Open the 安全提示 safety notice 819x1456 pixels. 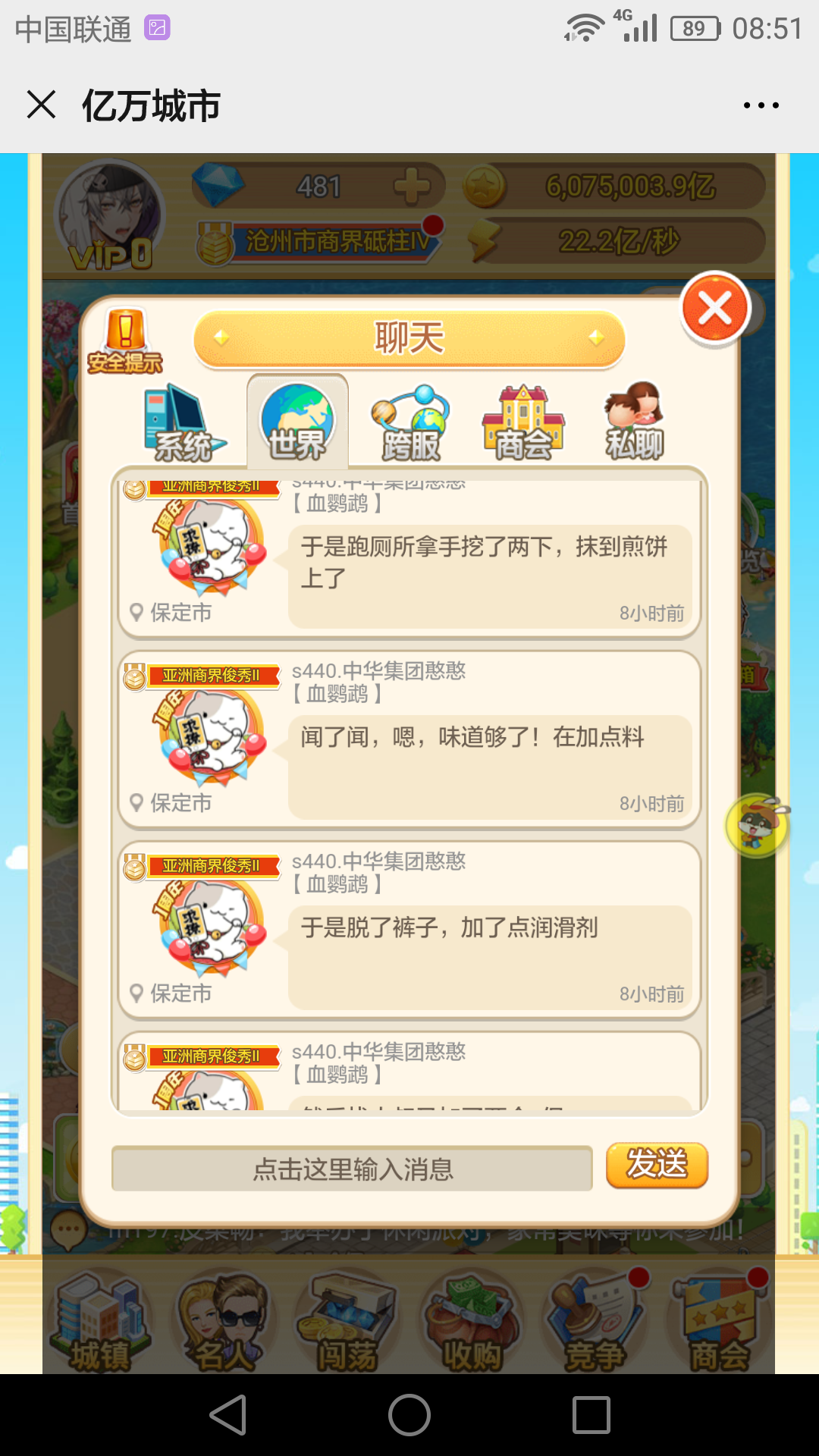(125, 342)
